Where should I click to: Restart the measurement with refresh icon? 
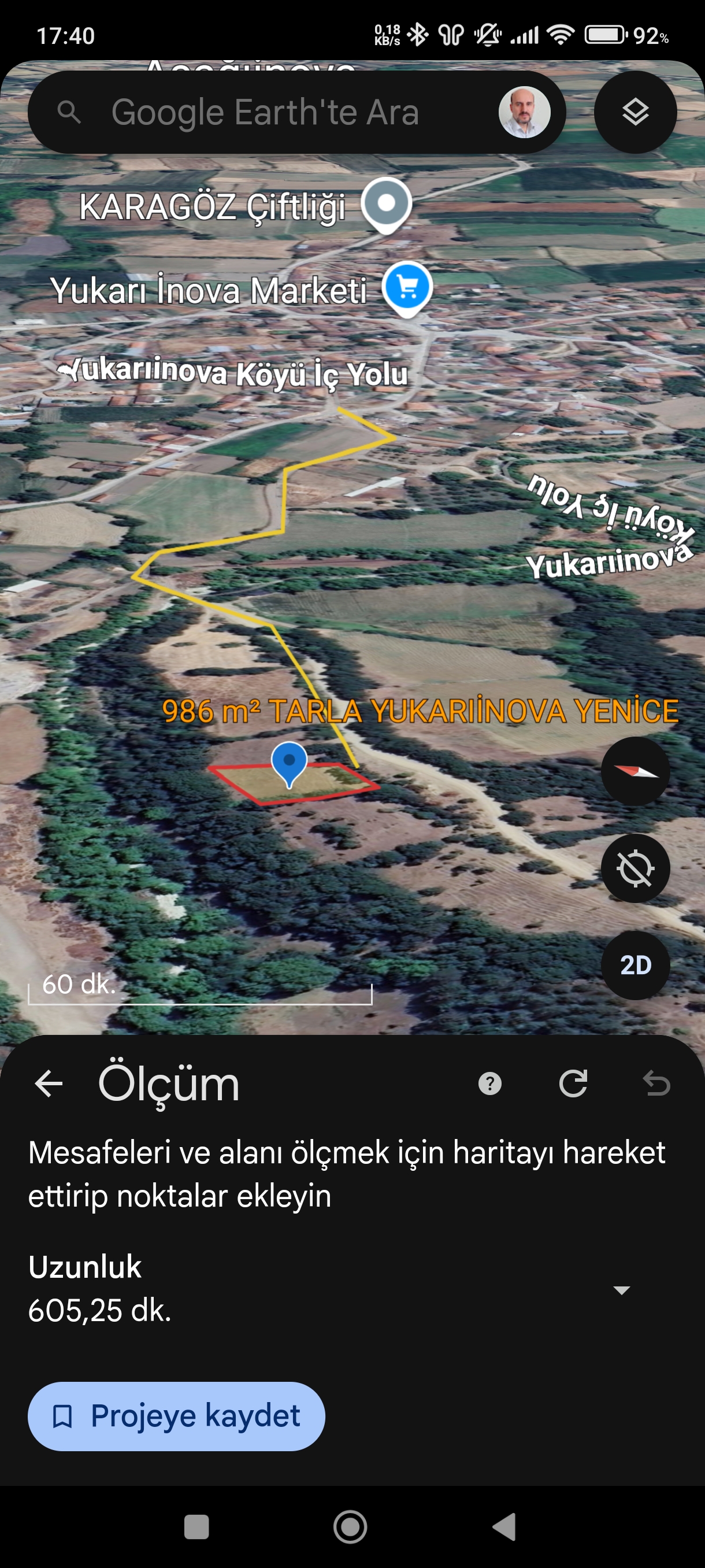(573, 1083)
